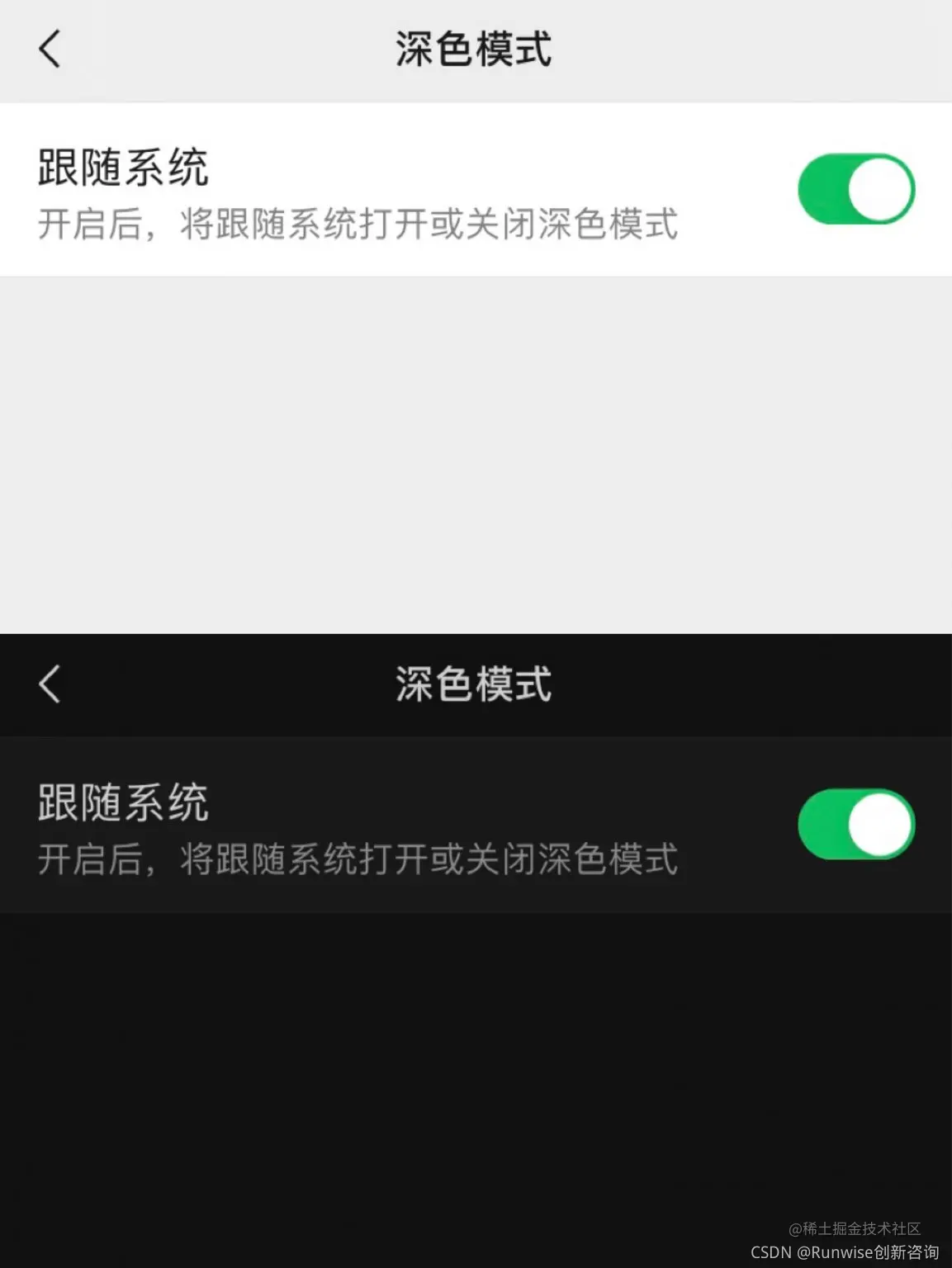The height and width of the screenshot is (1268, 952).
Task: Tap the green switch on the dark panel
Action: point(855,823)
